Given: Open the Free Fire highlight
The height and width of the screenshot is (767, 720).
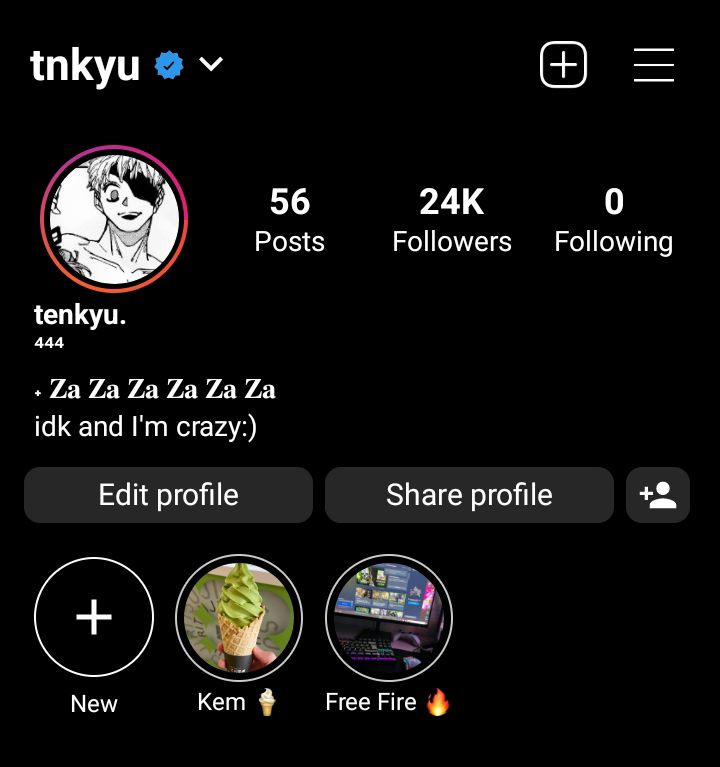Looking at the screenshot, I should [389, 618].
